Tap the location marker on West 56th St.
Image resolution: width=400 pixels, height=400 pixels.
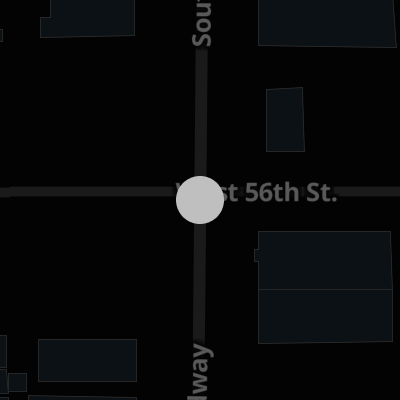tap(200, 200)
